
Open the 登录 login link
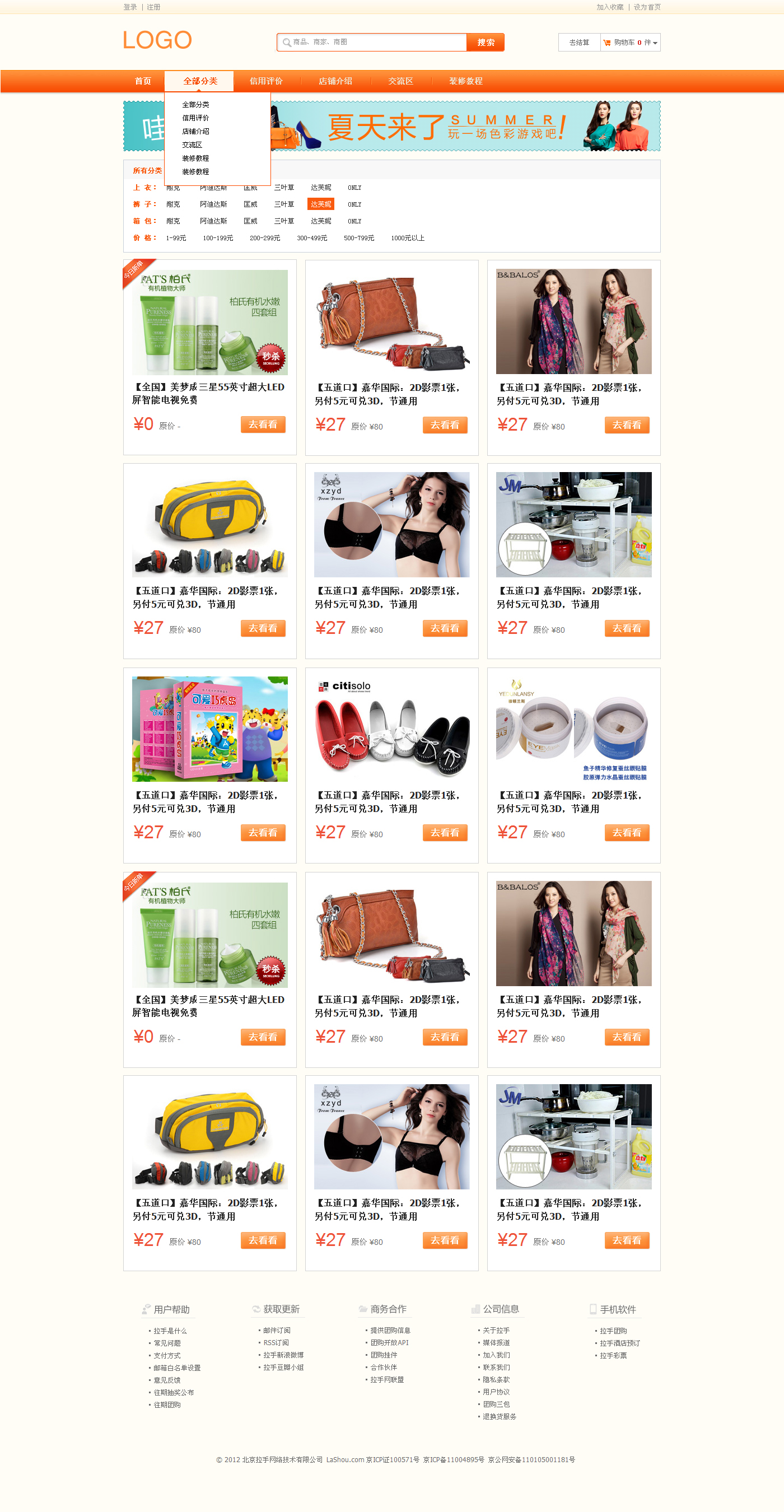(130, 7)
